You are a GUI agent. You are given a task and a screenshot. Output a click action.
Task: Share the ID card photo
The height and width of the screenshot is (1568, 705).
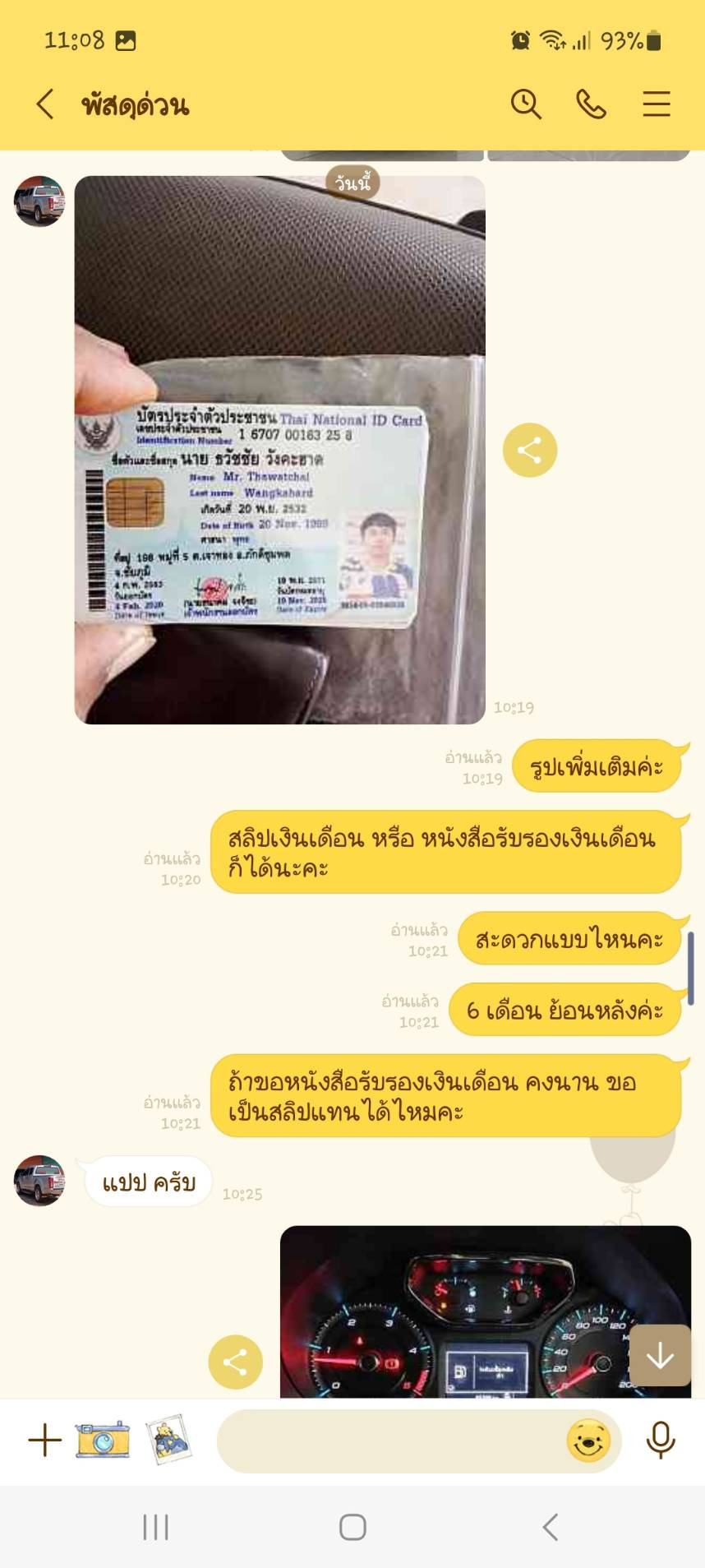[530, 450]
